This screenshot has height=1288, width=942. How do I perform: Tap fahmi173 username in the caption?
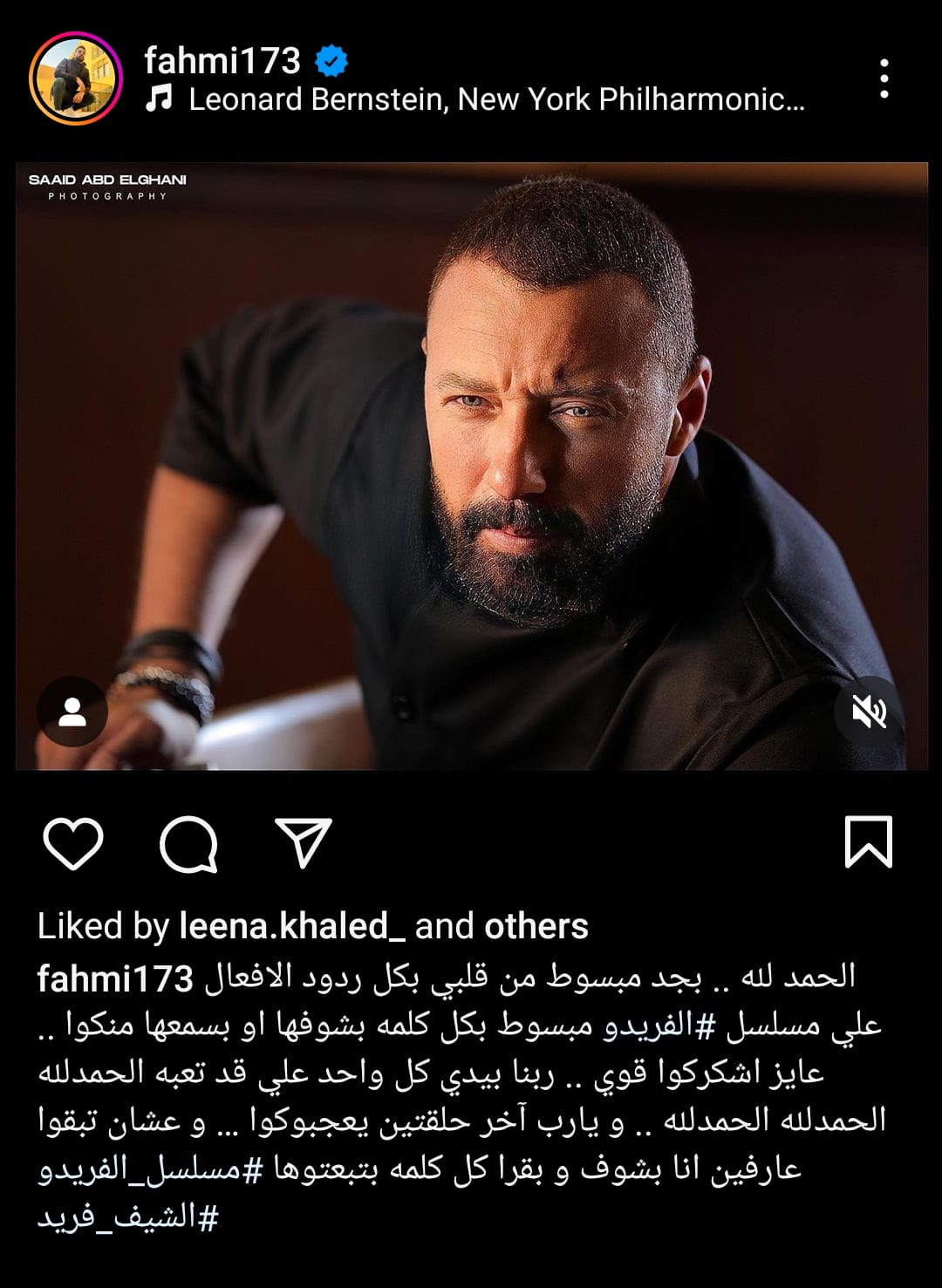(114, 978)
